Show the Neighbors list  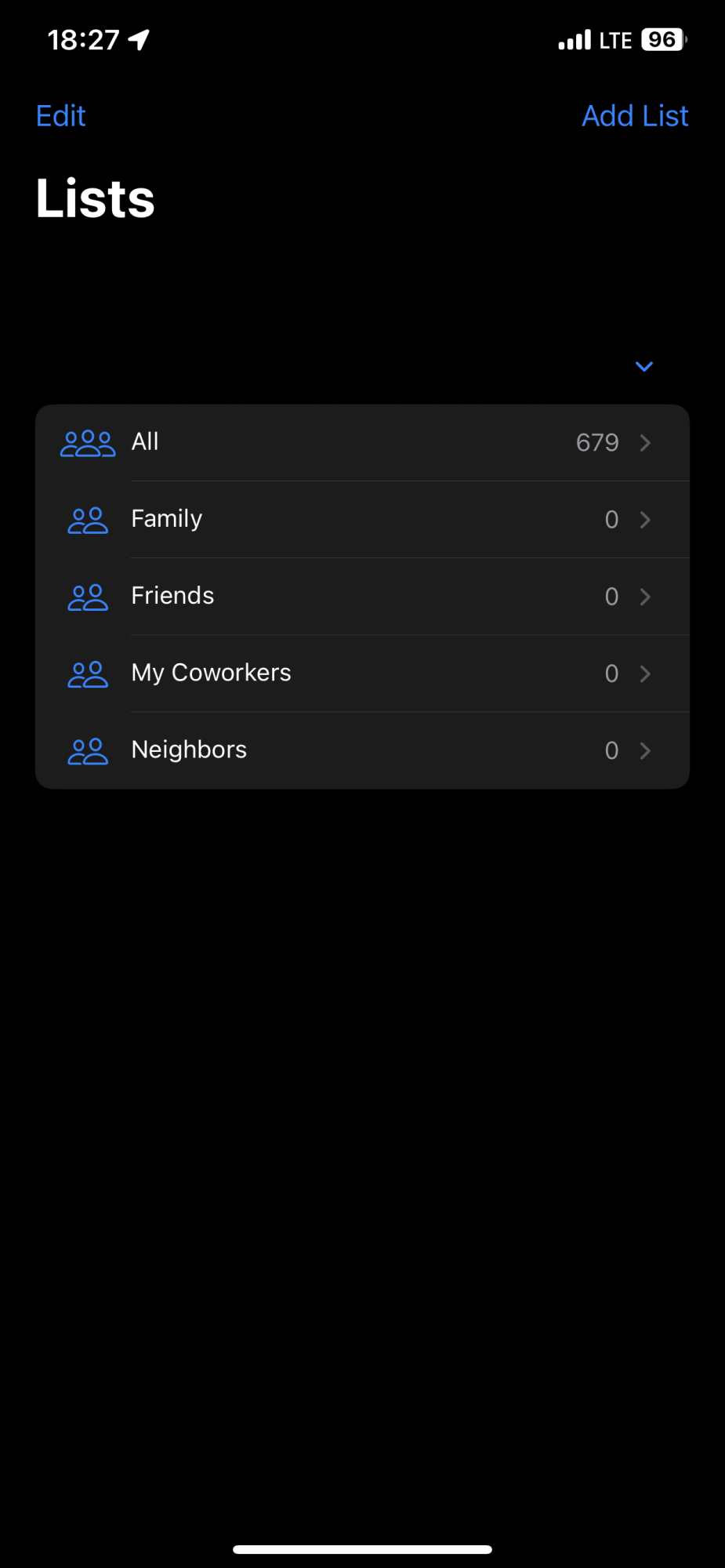point(361,750)
